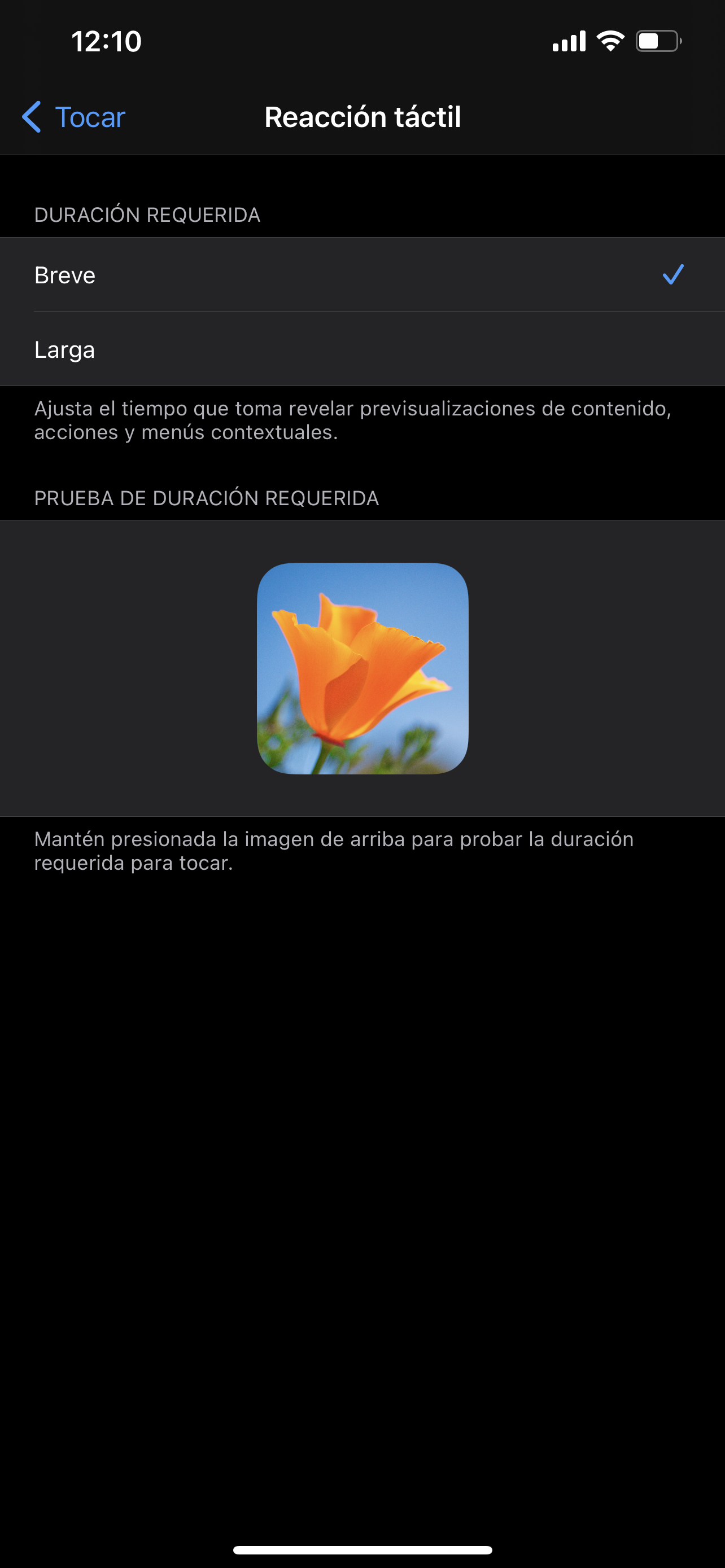The width and height of the screenshot is (725, 1568).
Task: Choose the Larga duration option
Action: point(362,349)
